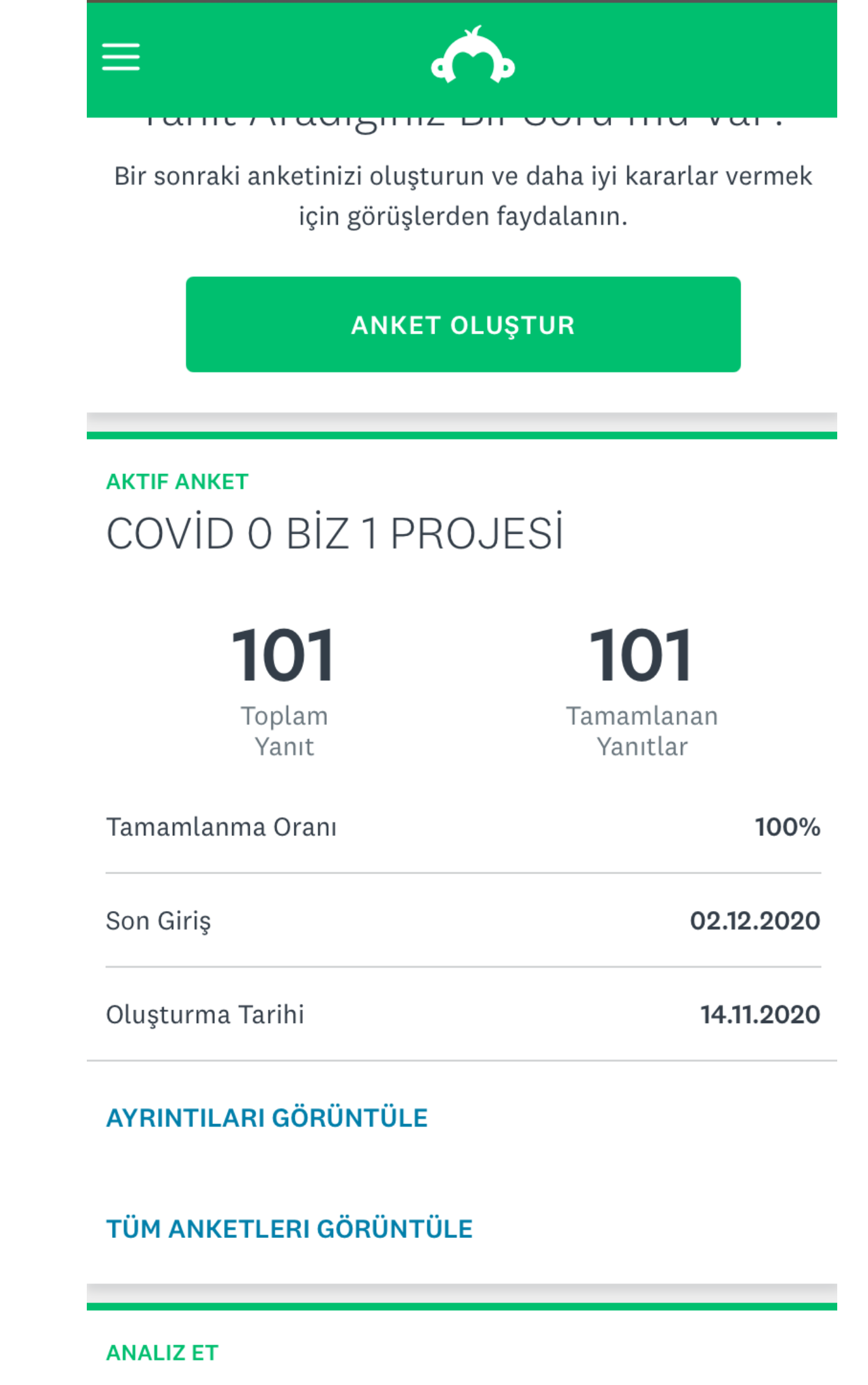868x1385 pixels.
Task: Click the 100% completion rate value
Action: 788,825
